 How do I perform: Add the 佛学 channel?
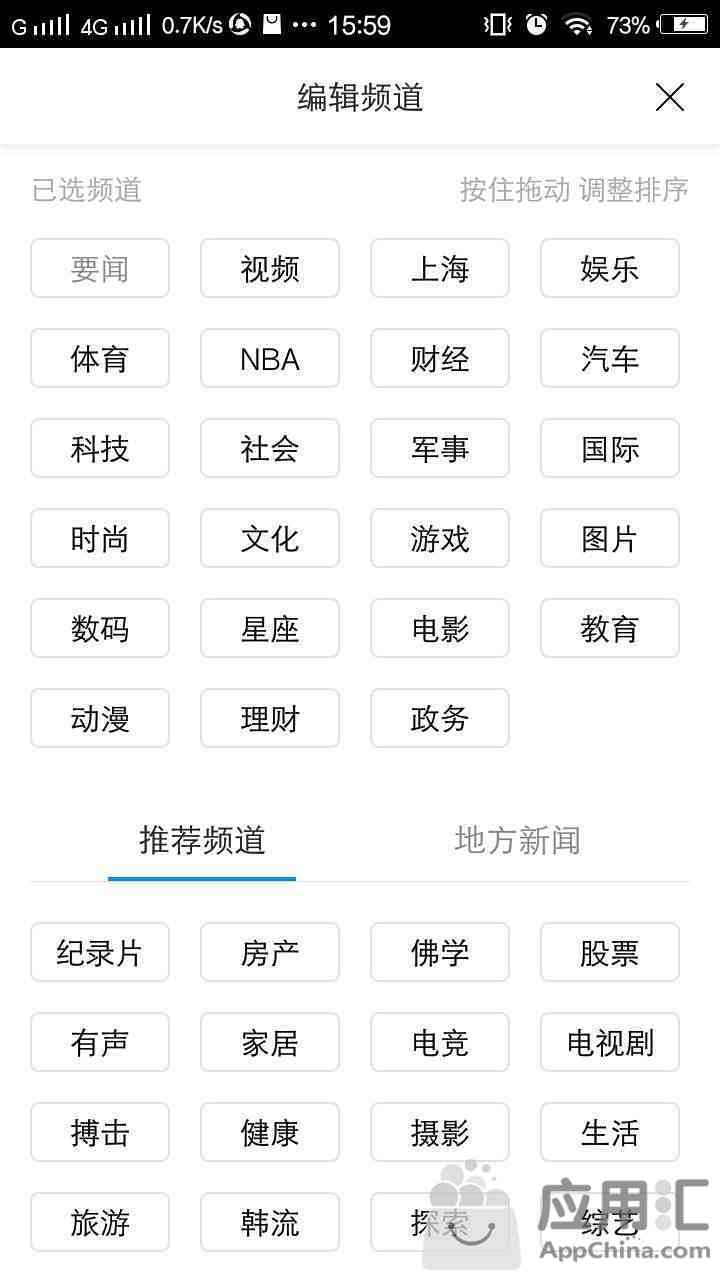[440, 952]
